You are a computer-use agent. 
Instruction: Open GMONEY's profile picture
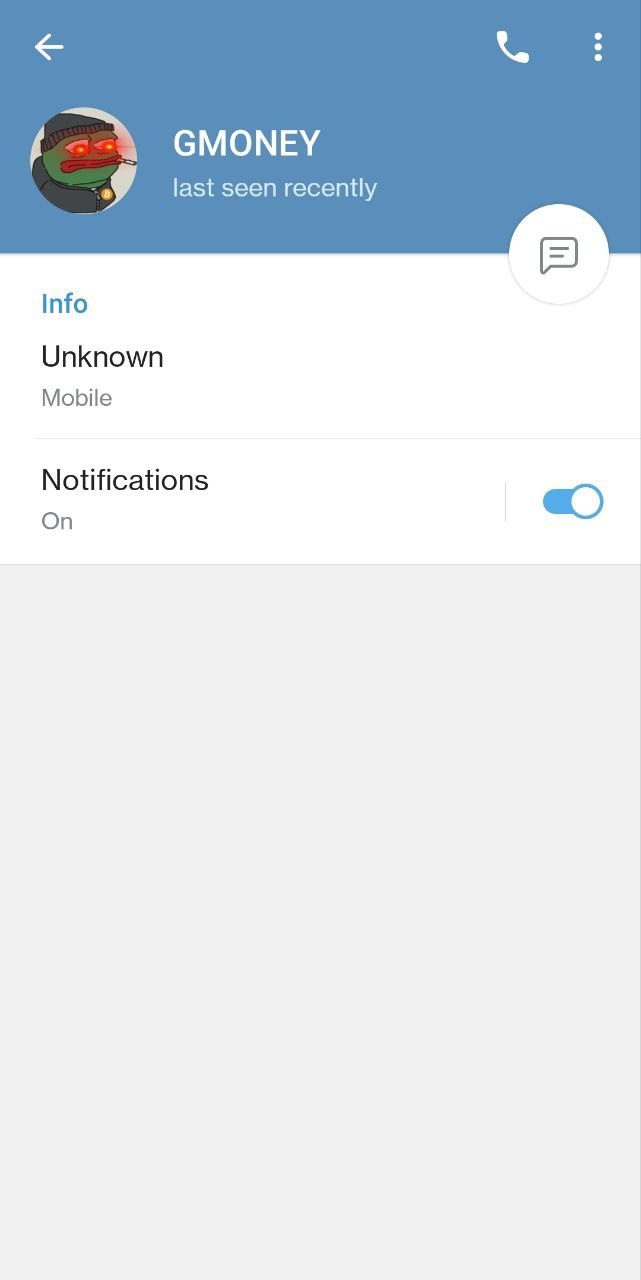[x=84, y=160]
